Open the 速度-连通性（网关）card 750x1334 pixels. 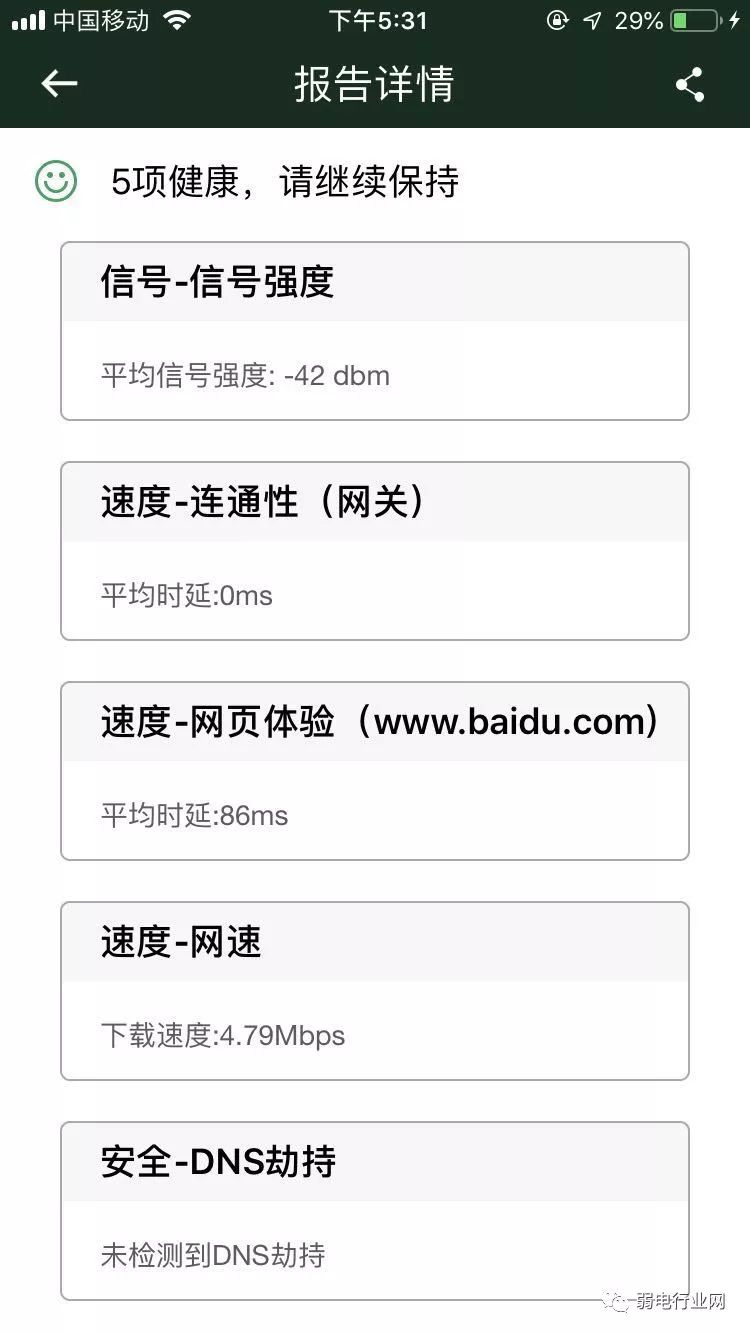coord(375,548)
